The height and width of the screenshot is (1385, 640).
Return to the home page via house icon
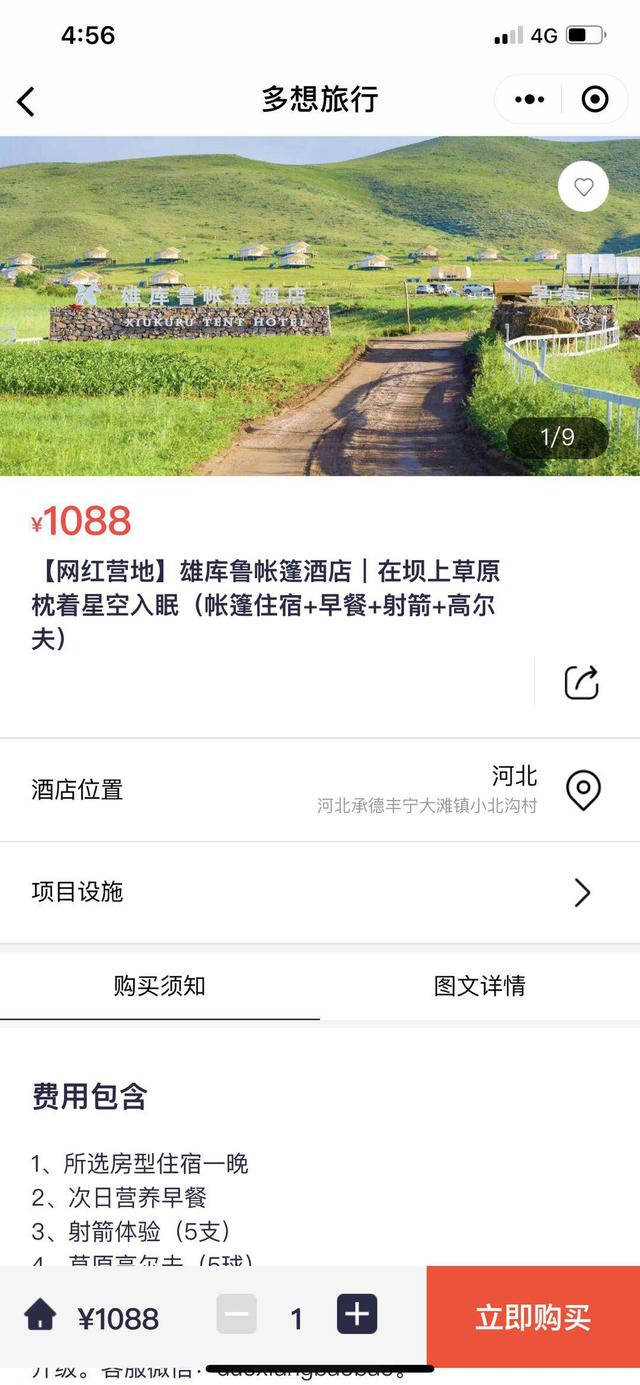[40, 1316]
